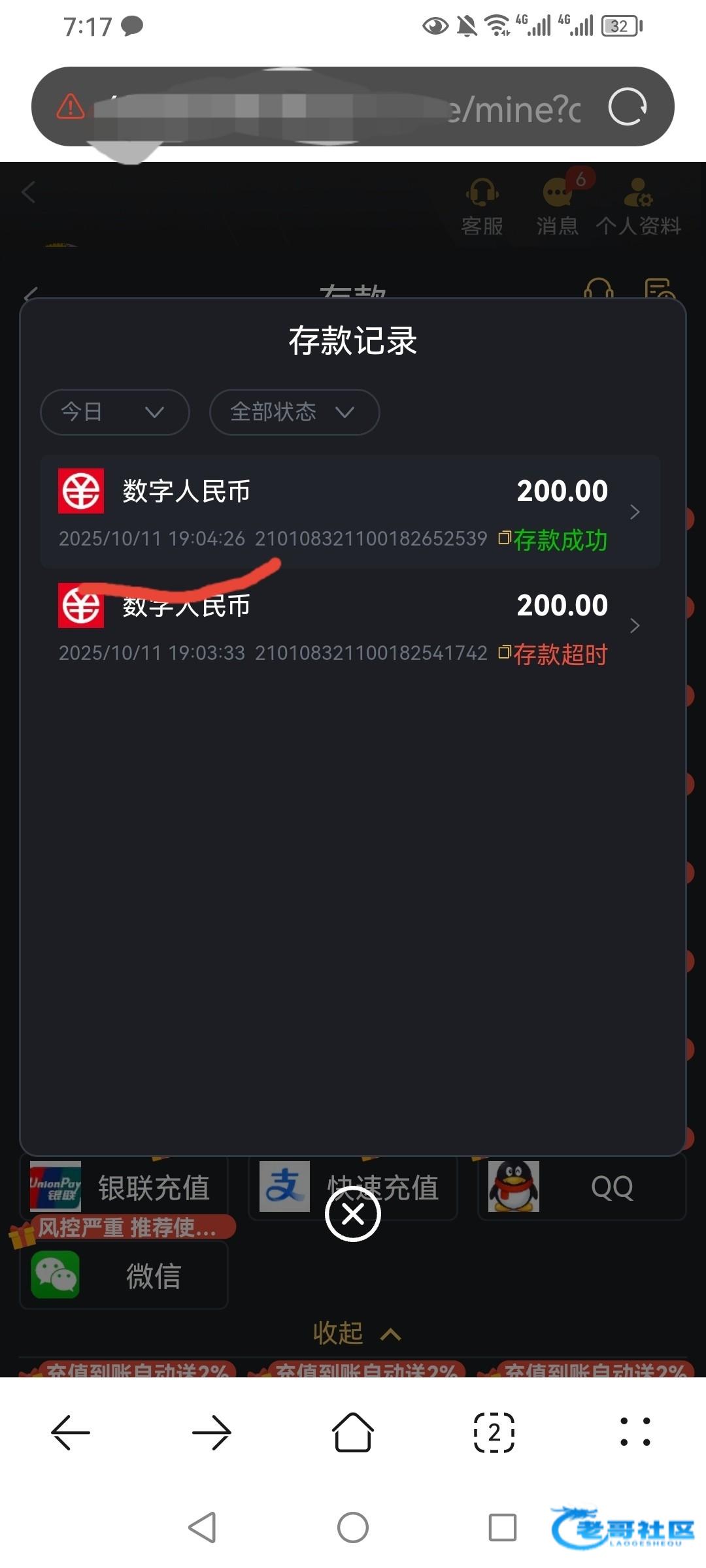Reload the page in the address bar

[627, 106]
